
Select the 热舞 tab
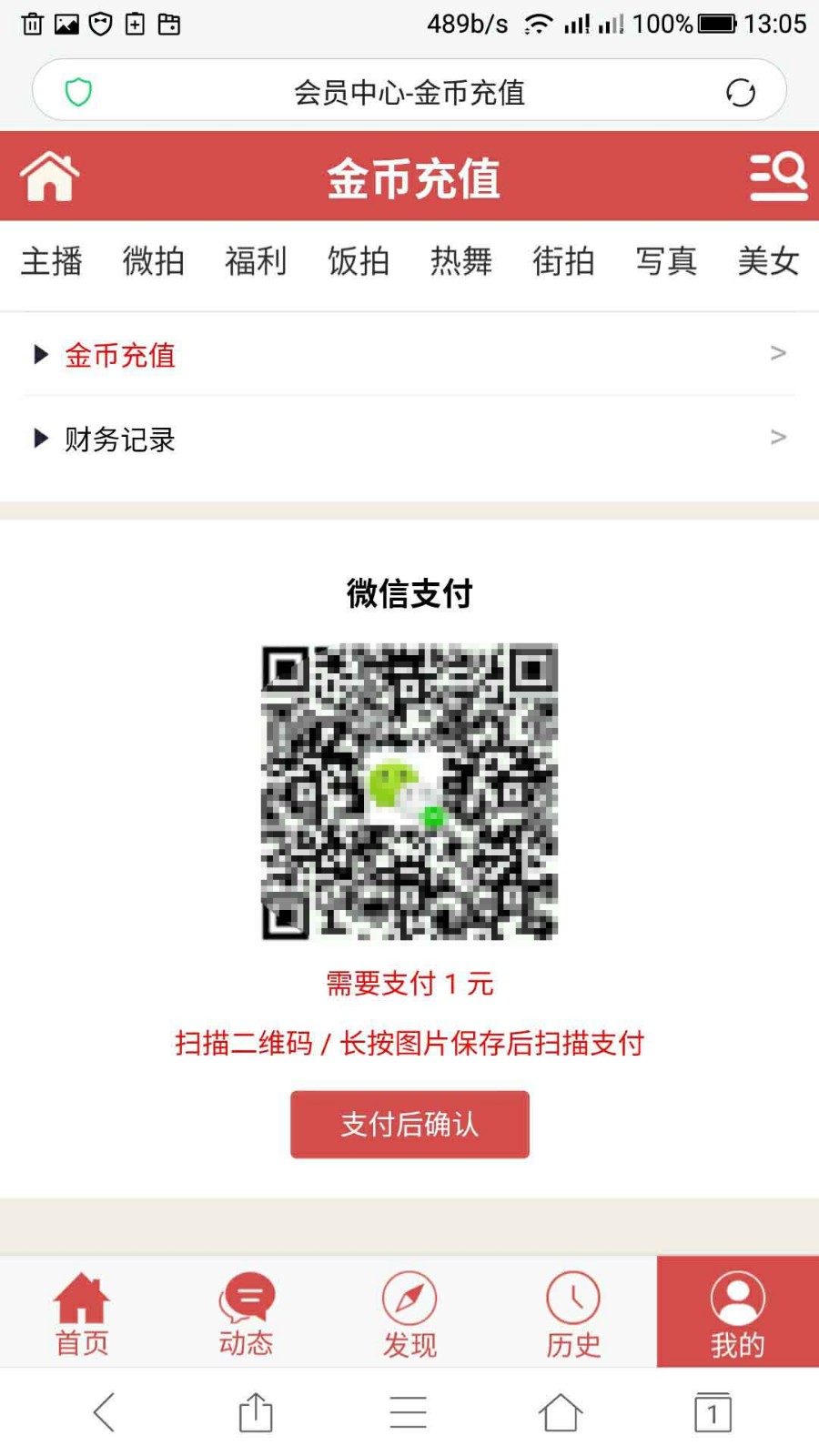click(x=462, y=262)
